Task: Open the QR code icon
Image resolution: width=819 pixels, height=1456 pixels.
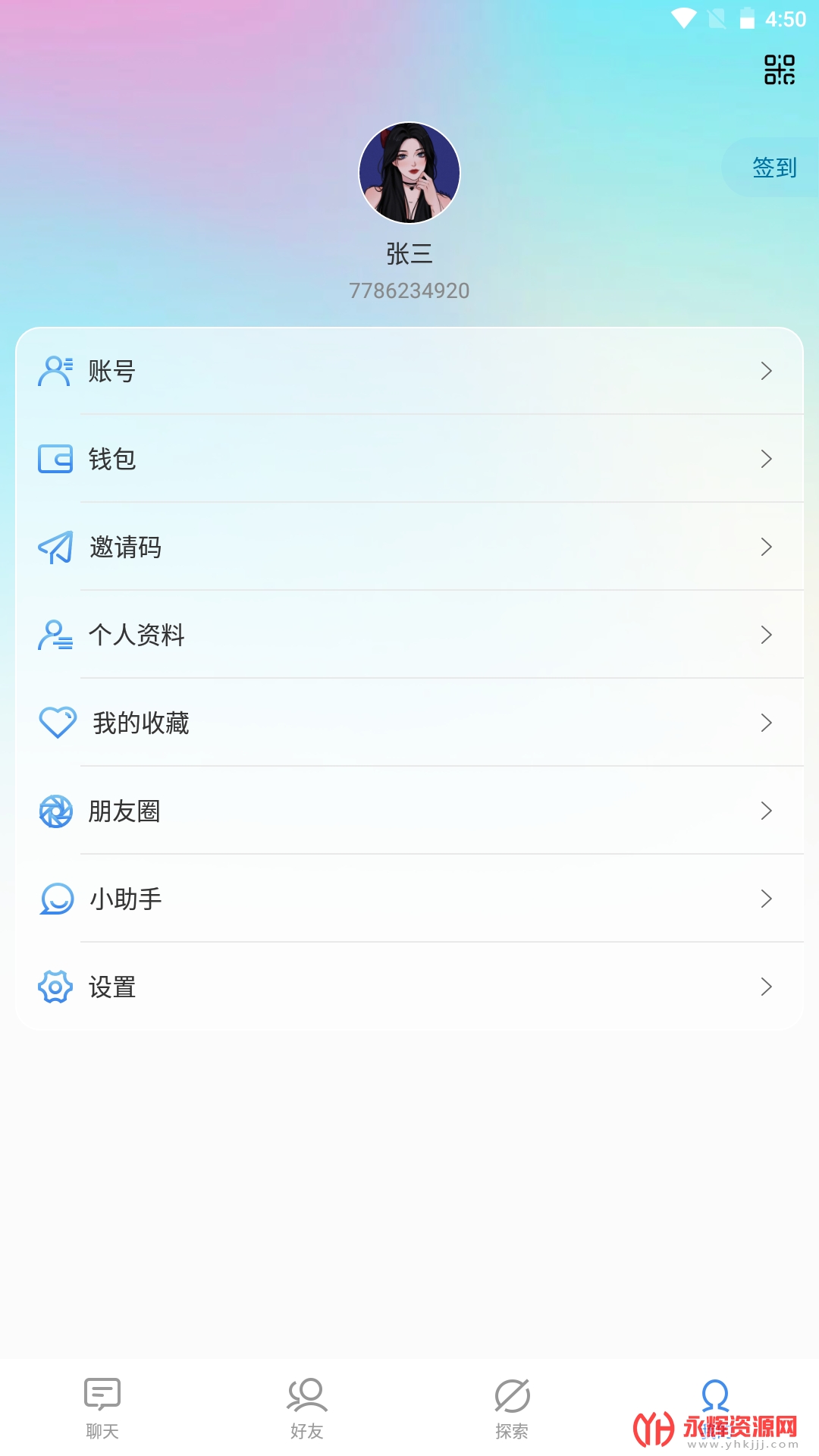Action: [x=779, y=70]
